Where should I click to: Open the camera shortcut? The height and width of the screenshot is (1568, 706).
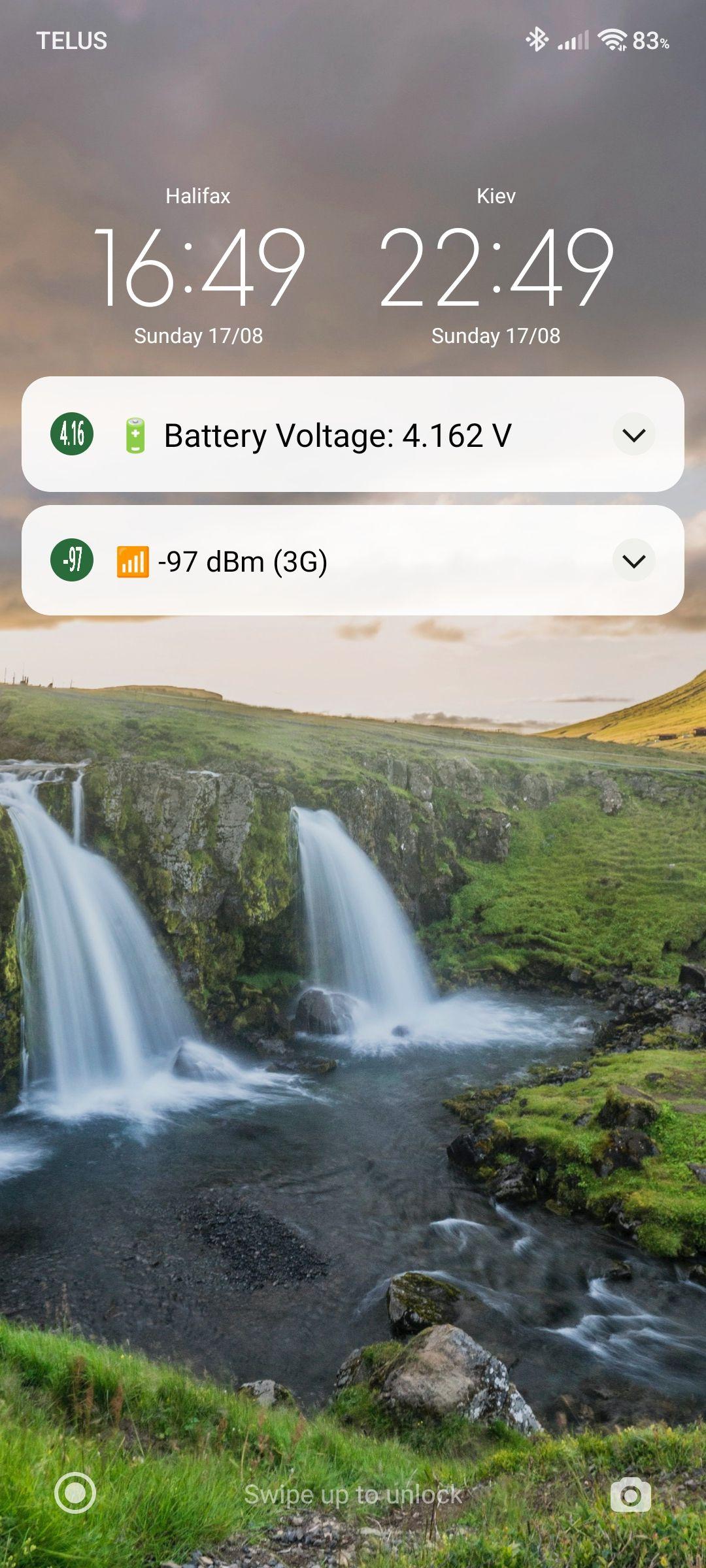[630, 1494]
